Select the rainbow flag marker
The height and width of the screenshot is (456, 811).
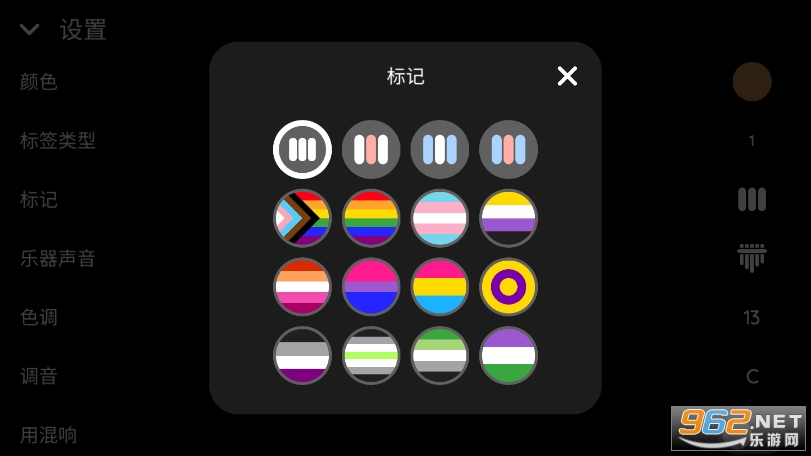point(371,218)
